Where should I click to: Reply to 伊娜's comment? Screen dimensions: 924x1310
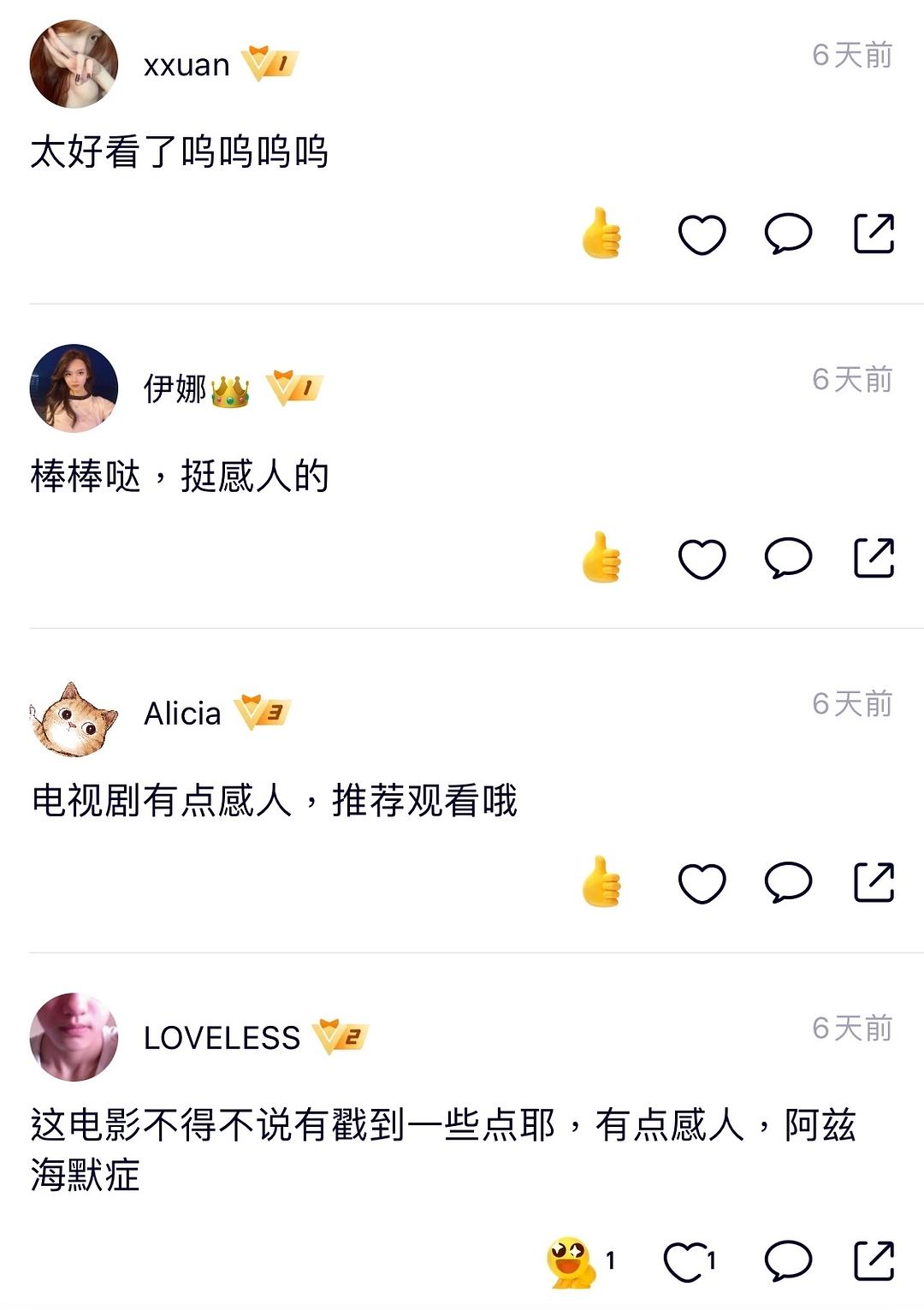[787, 559]
